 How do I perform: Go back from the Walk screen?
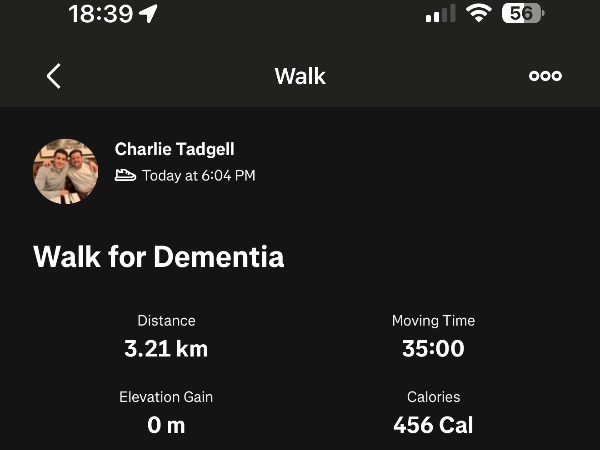pyautogui.click(x=54, y=76)
